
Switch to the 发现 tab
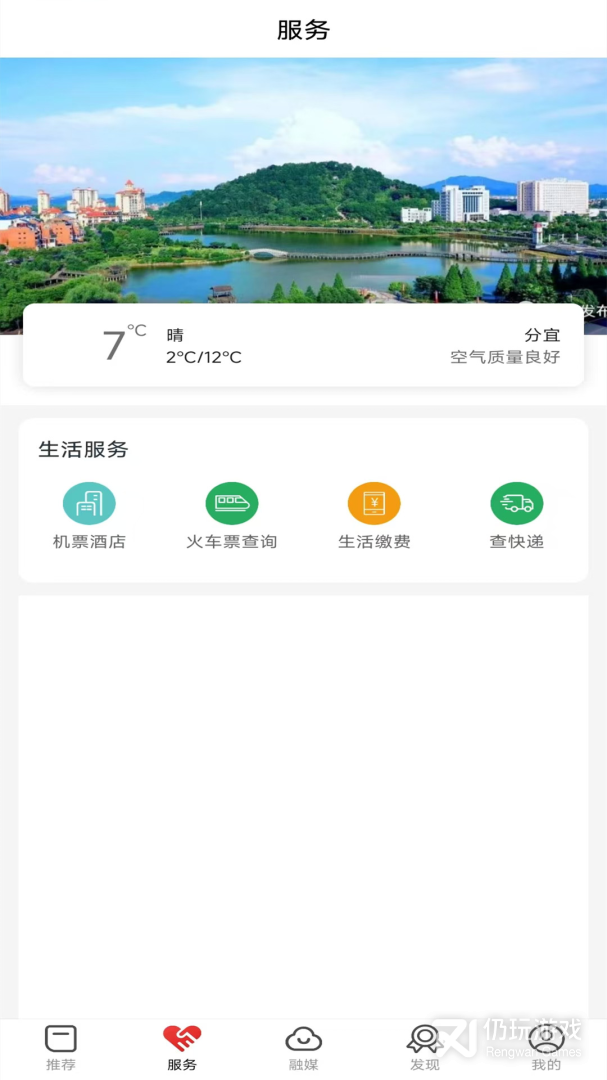[425, 1048]
